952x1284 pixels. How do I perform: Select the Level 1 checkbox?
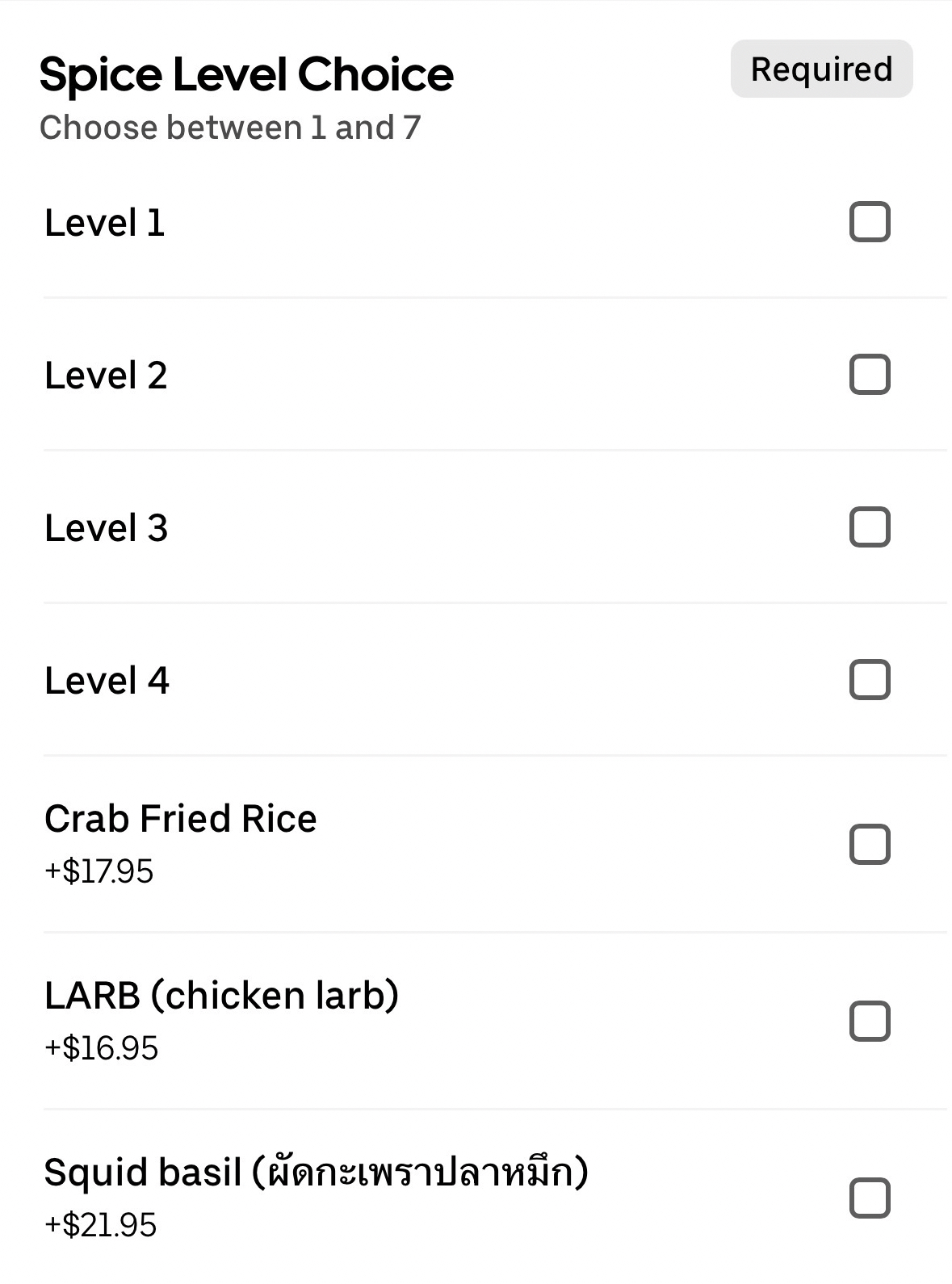click(870, 222)
